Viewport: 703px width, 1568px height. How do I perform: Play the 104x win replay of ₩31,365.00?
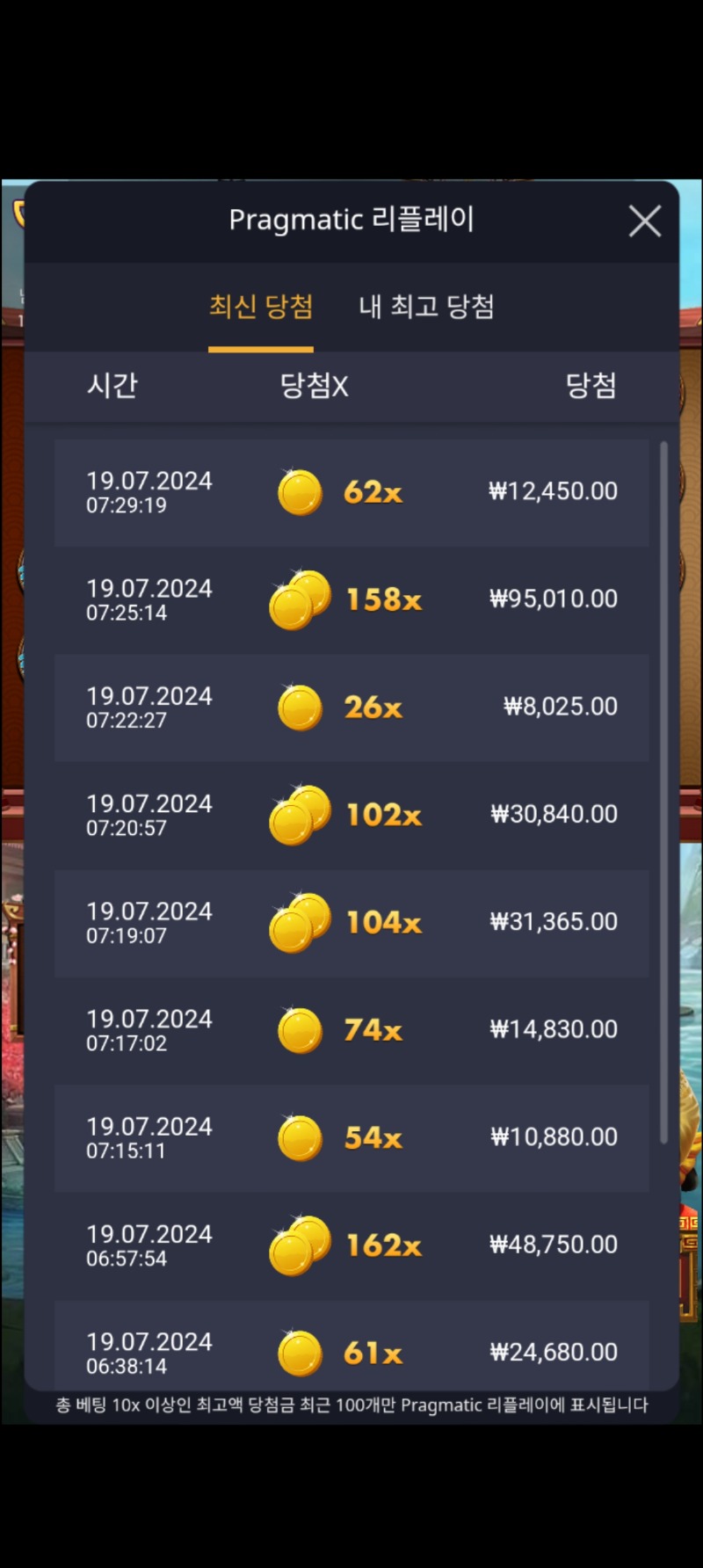pos(351,923)
